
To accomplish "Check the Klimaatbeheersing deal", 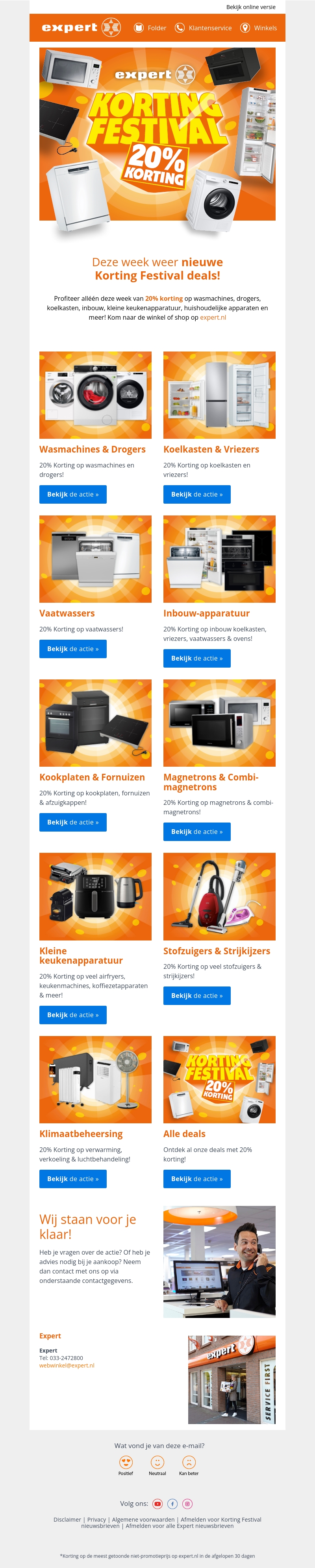I will click(73, 1179).
